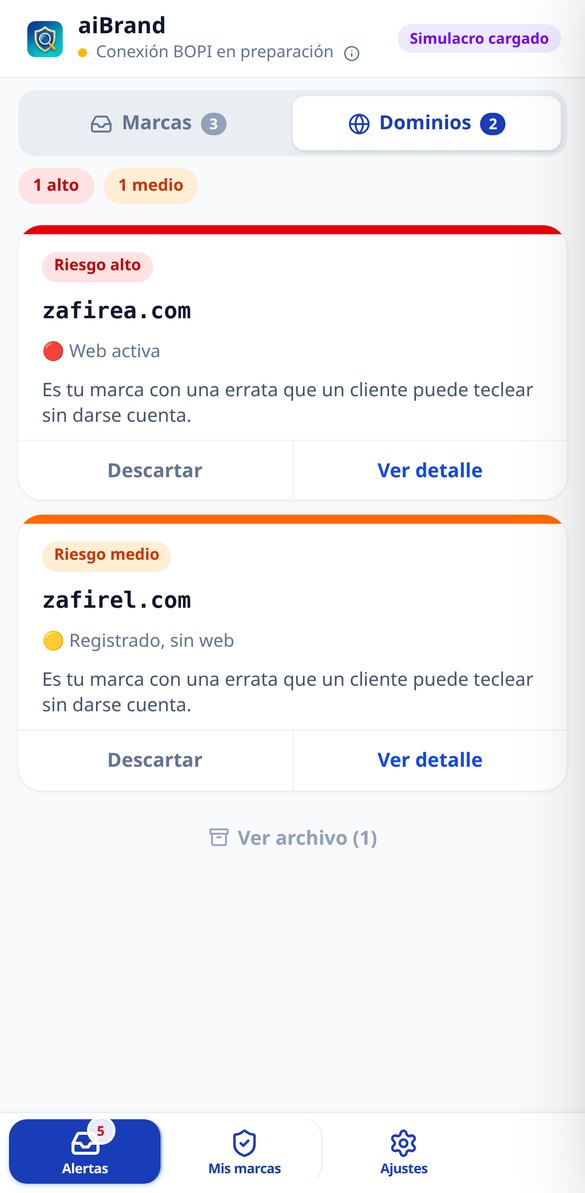Open Ver archivo (1)
The image size is (585, 1193).
tap(293, 838)
